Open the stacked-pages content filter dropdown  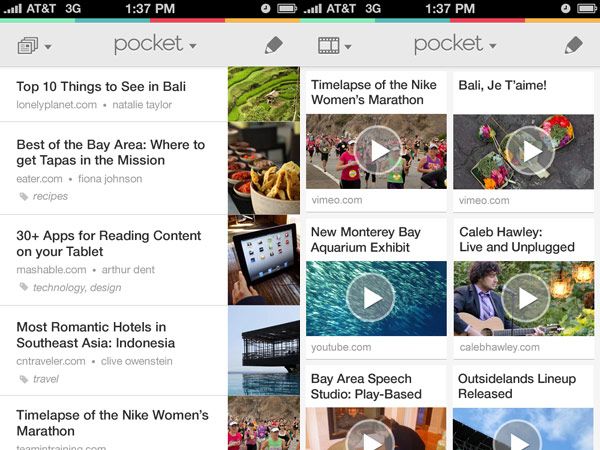pyautogui.click(x=34, y=46)
